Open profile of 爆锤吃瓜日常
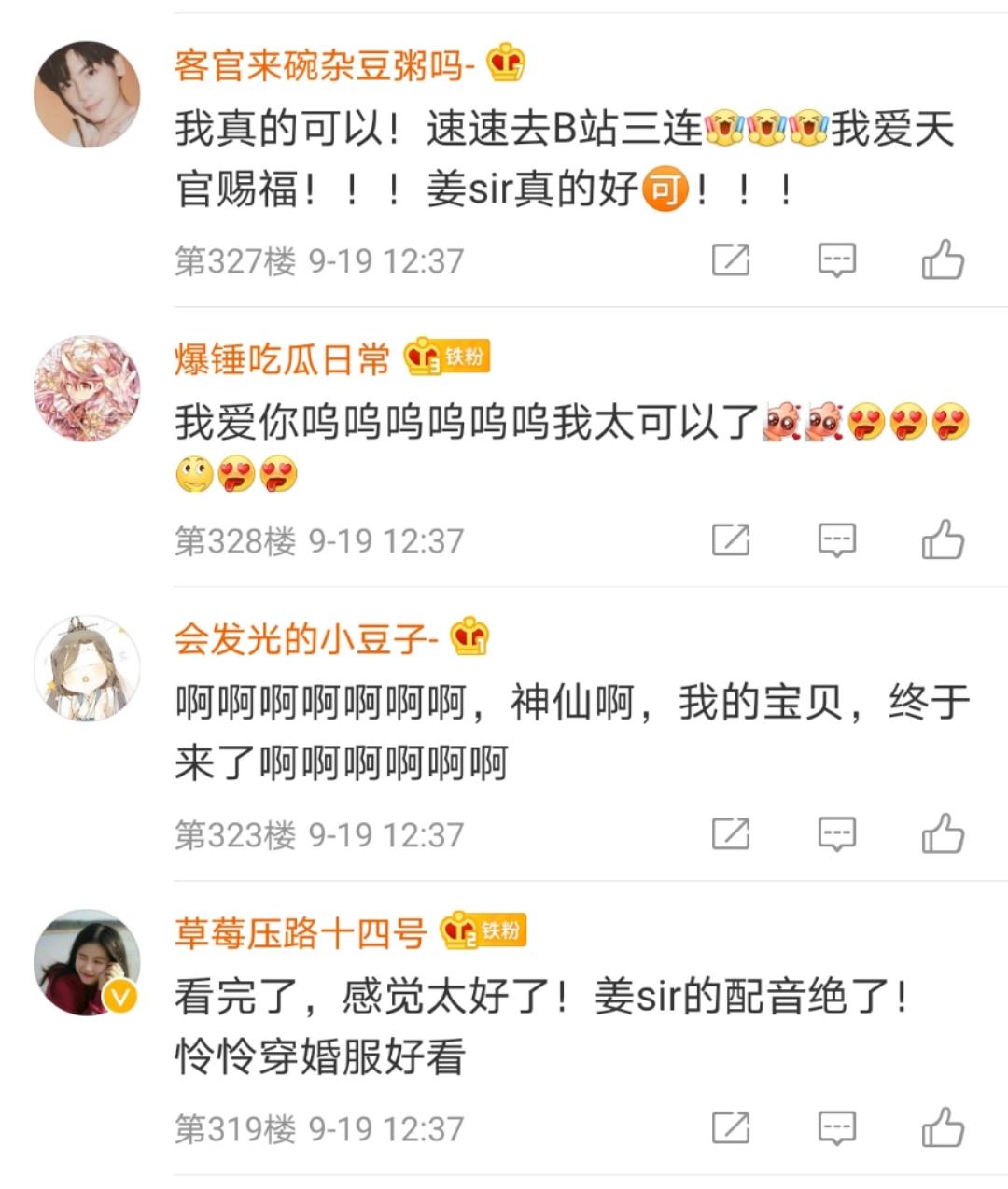The width and height of the screenshot is (1008, 1189). click(x=282, y=359)
